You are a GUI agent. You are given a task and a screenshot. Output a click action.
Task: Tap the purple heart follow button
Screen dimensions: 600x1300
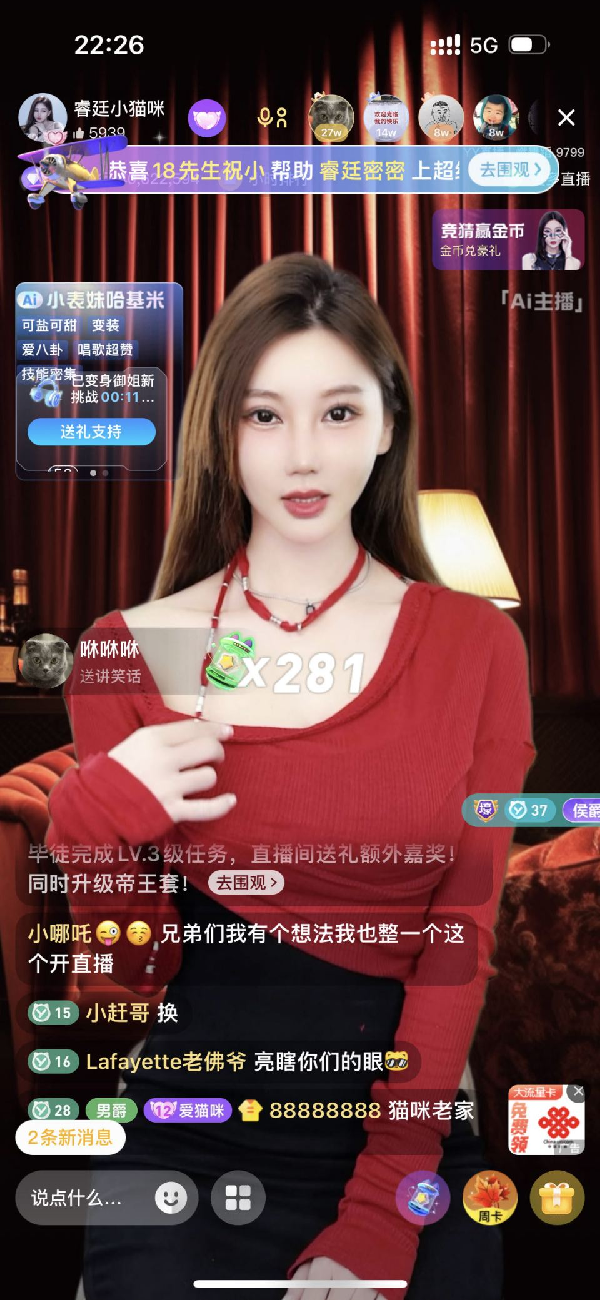[208, 119]
